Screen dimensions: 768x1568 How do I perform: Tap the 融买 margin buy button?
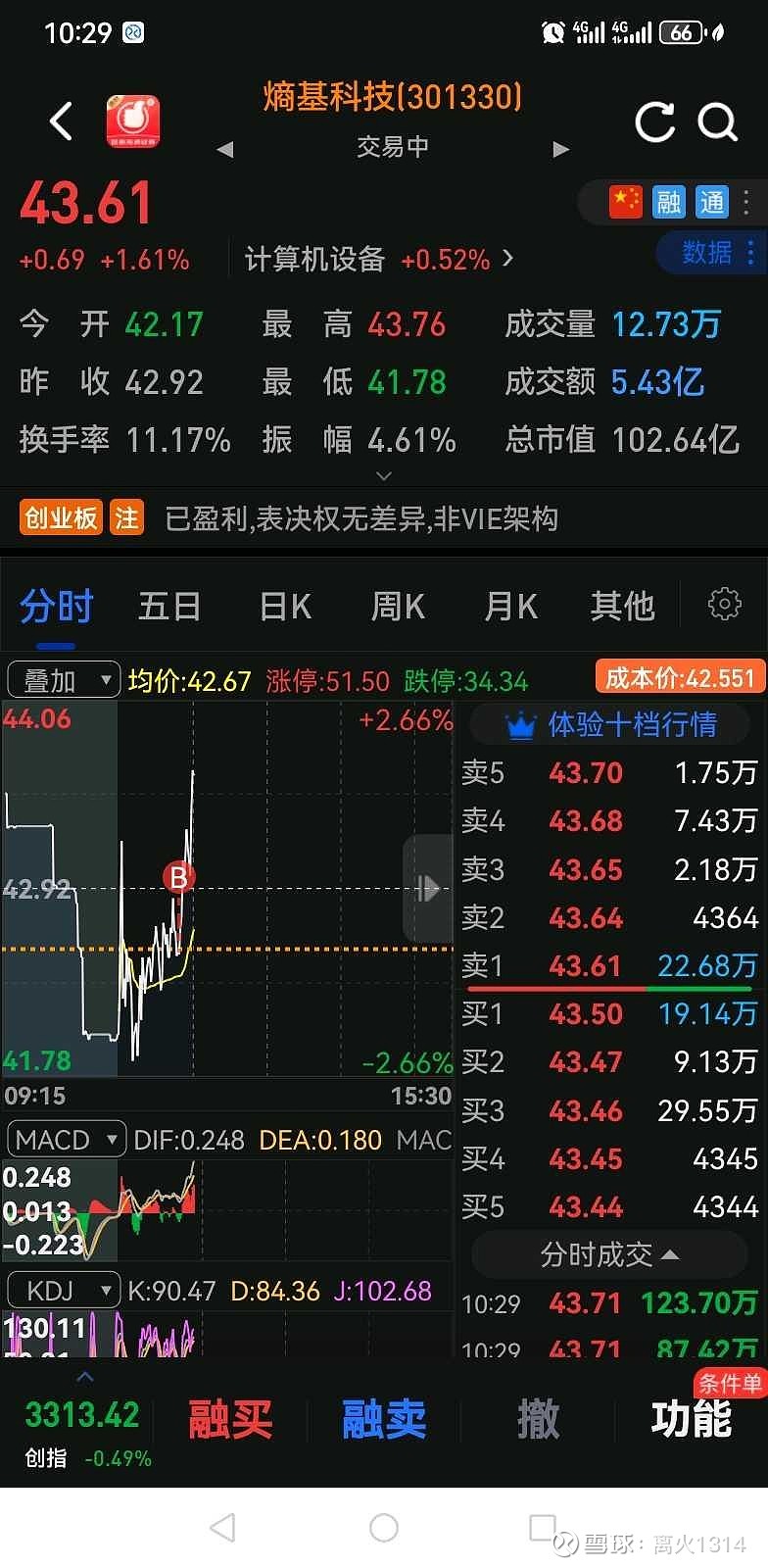(230, 1418)
